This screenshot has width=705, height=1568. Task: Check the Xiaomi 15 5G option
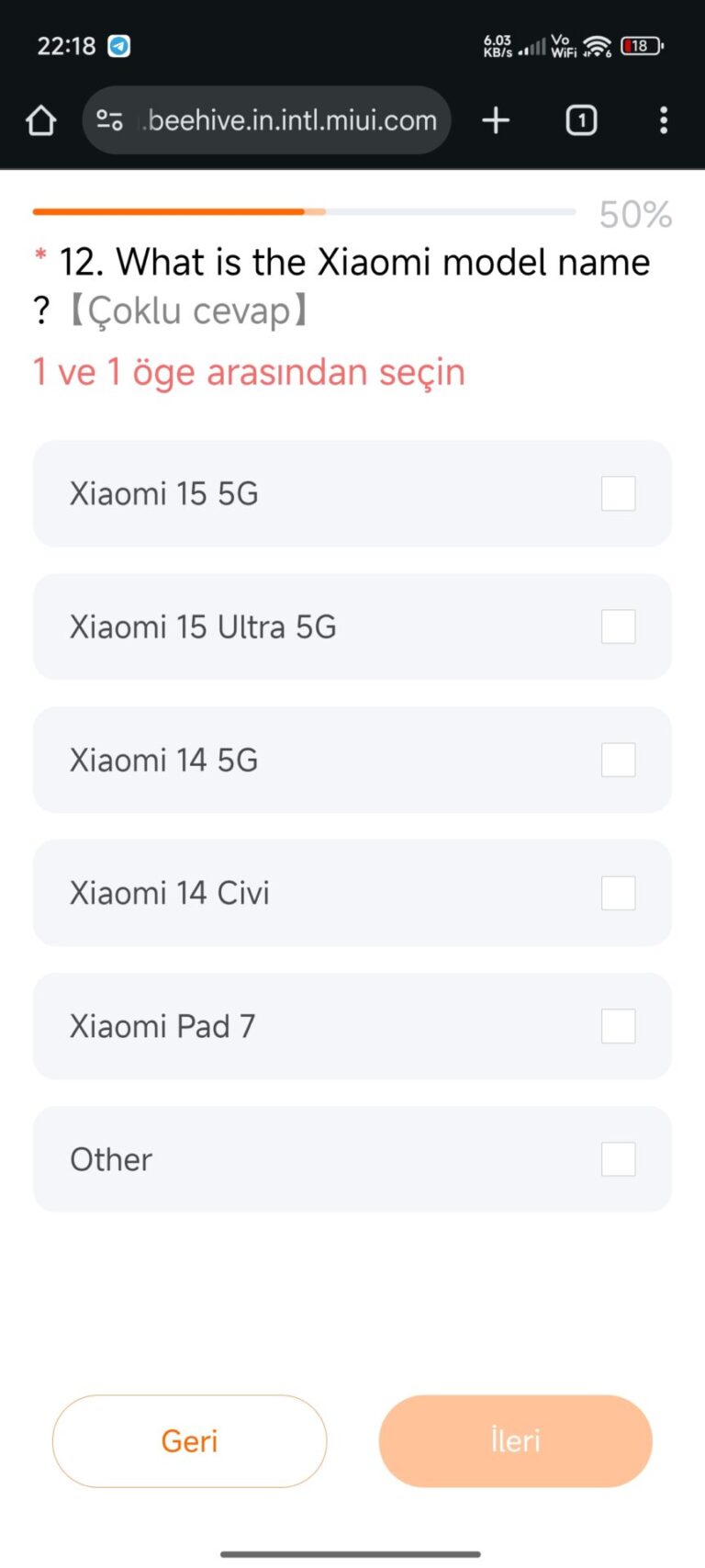click(618, 493)
